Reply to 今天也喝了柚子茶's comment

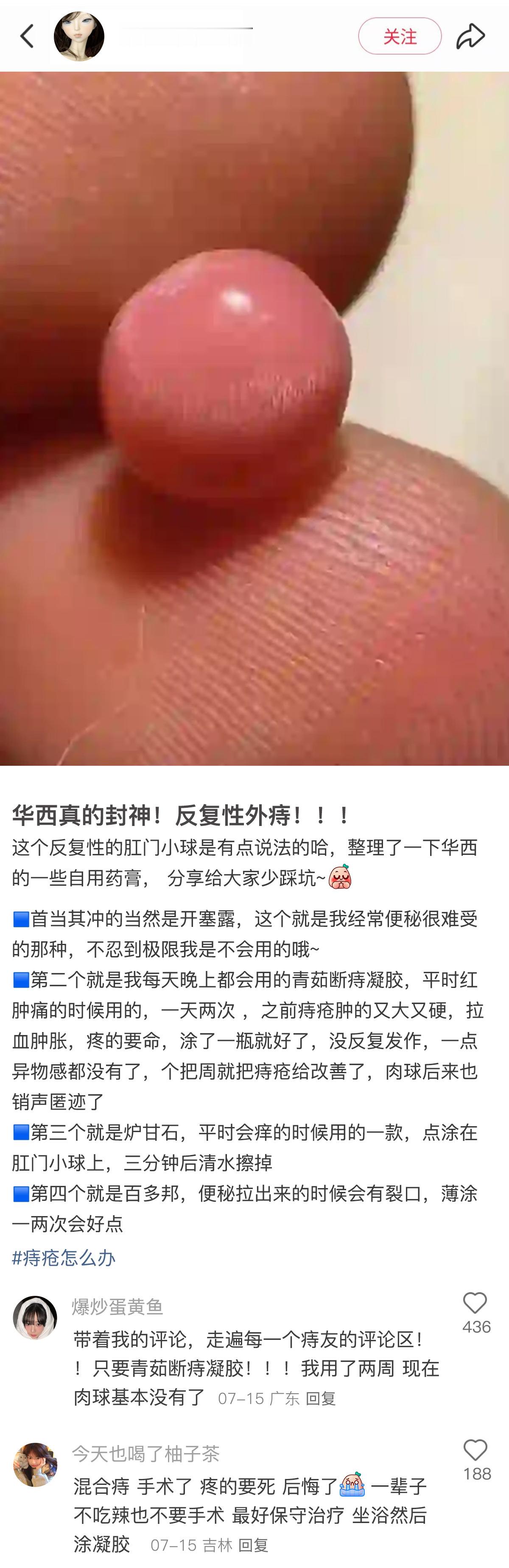(x=253, y=1545)
